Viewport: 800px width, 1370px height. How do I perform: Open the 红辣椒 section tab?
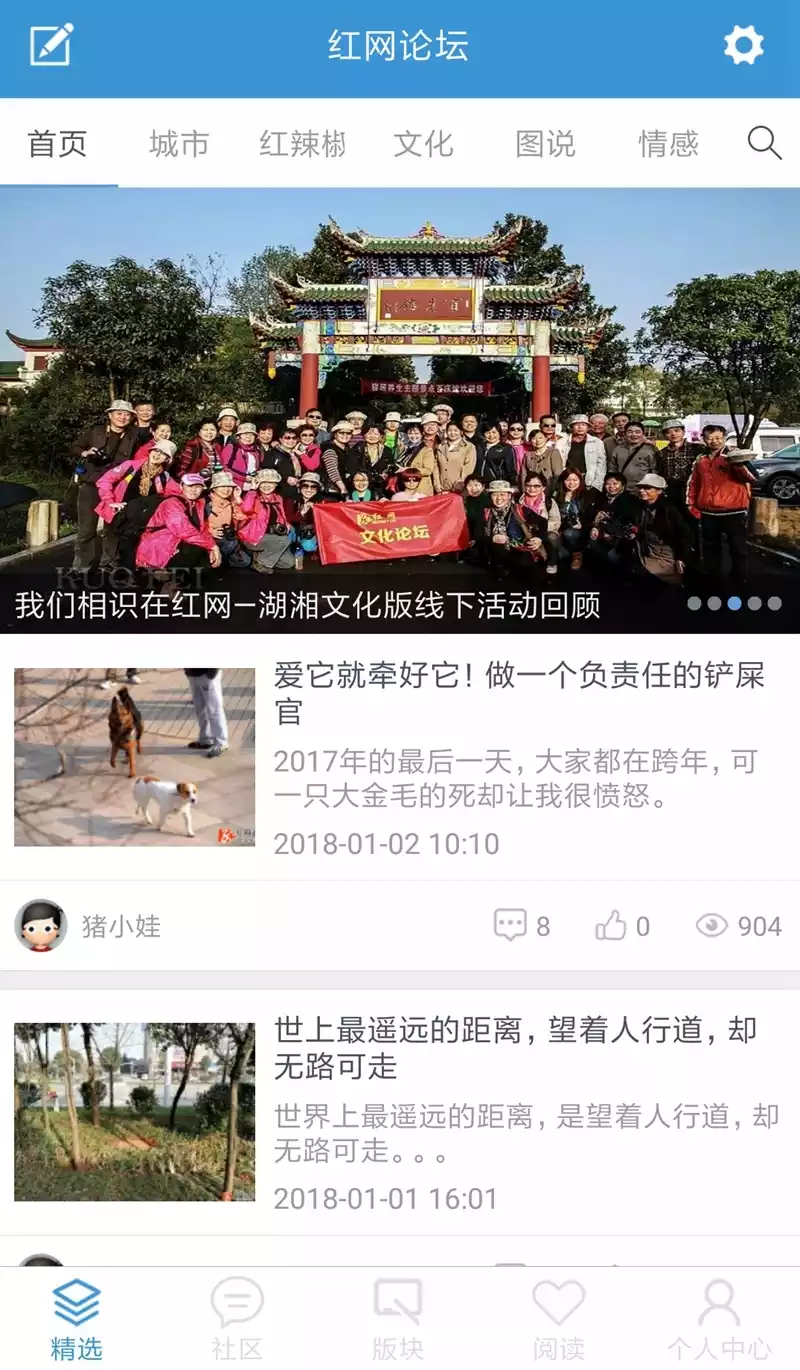pyautogui.click(x=300, y=144)
